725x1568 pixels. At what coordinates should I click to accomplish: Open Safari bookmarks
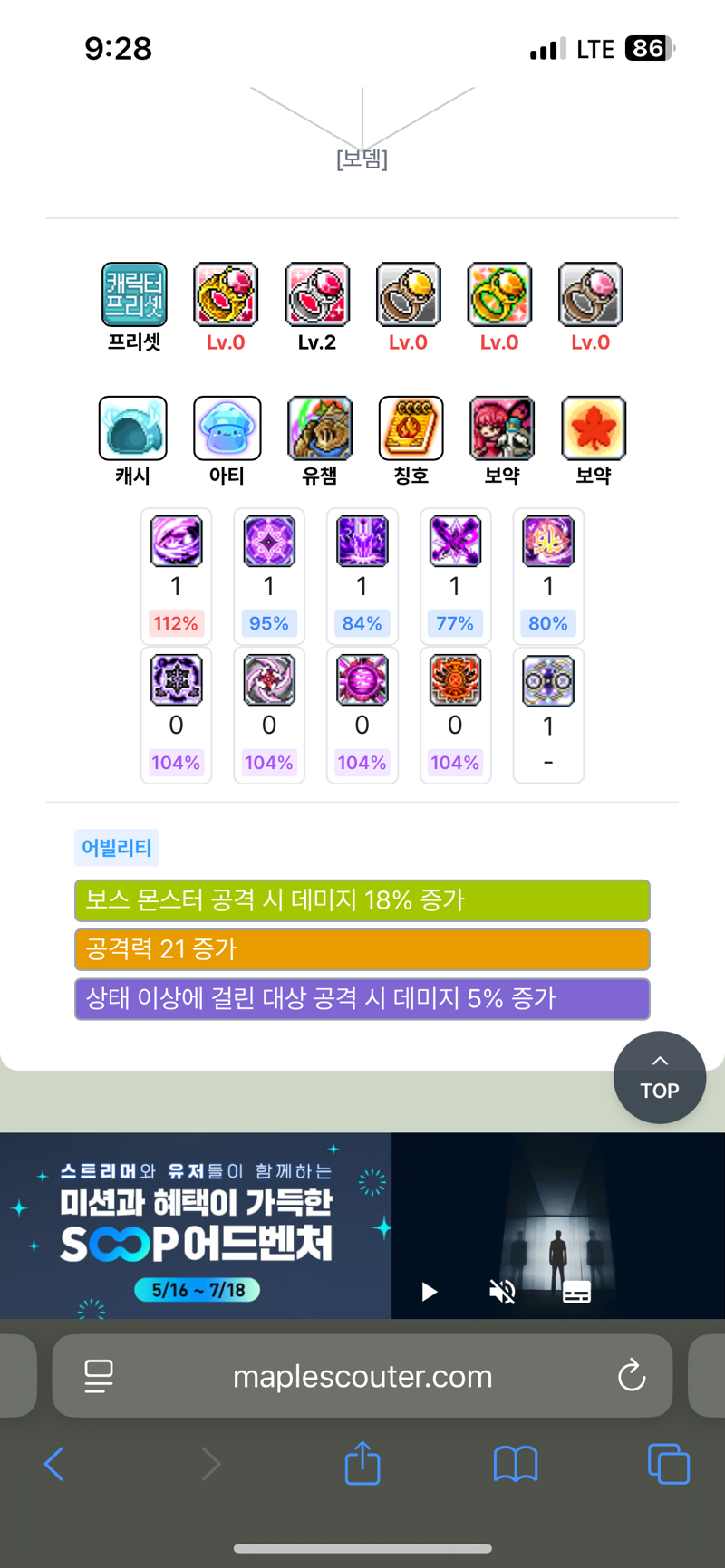click(516, 1463)
